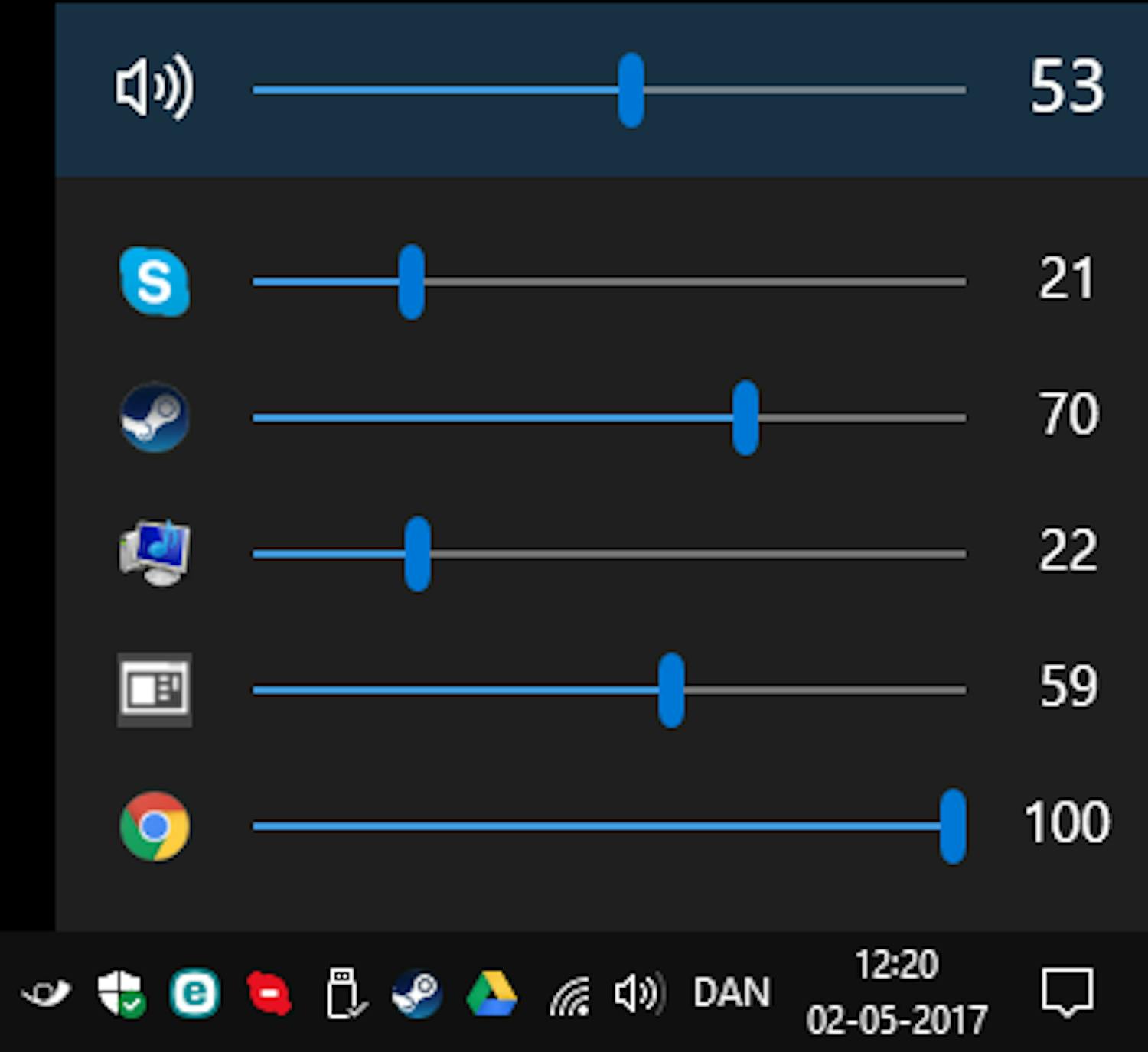Open Action Center notifications icon
This screenshot has height=1052, width=1148.
click(1066, 992)
